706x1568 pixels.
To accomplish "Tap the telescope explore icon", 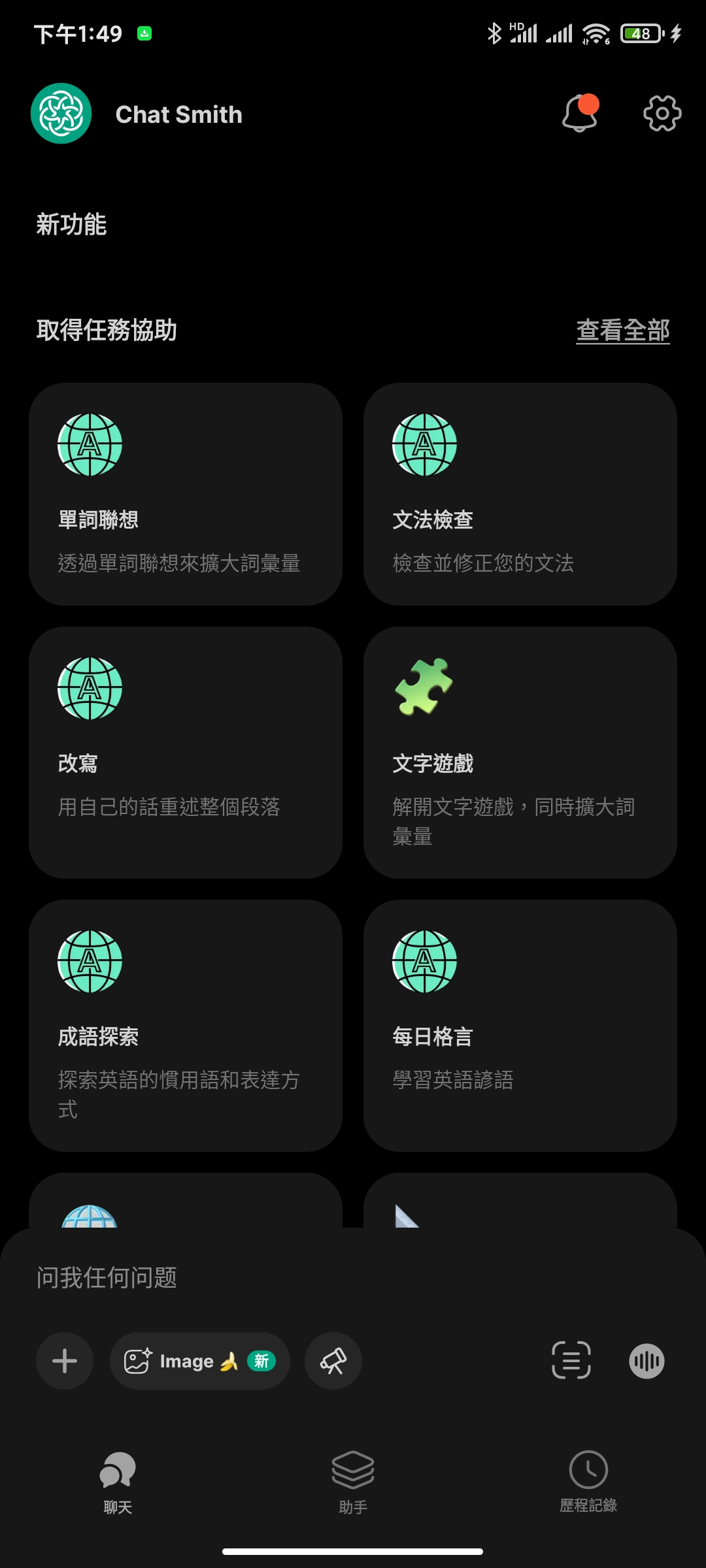I will tap(333, 1361).
